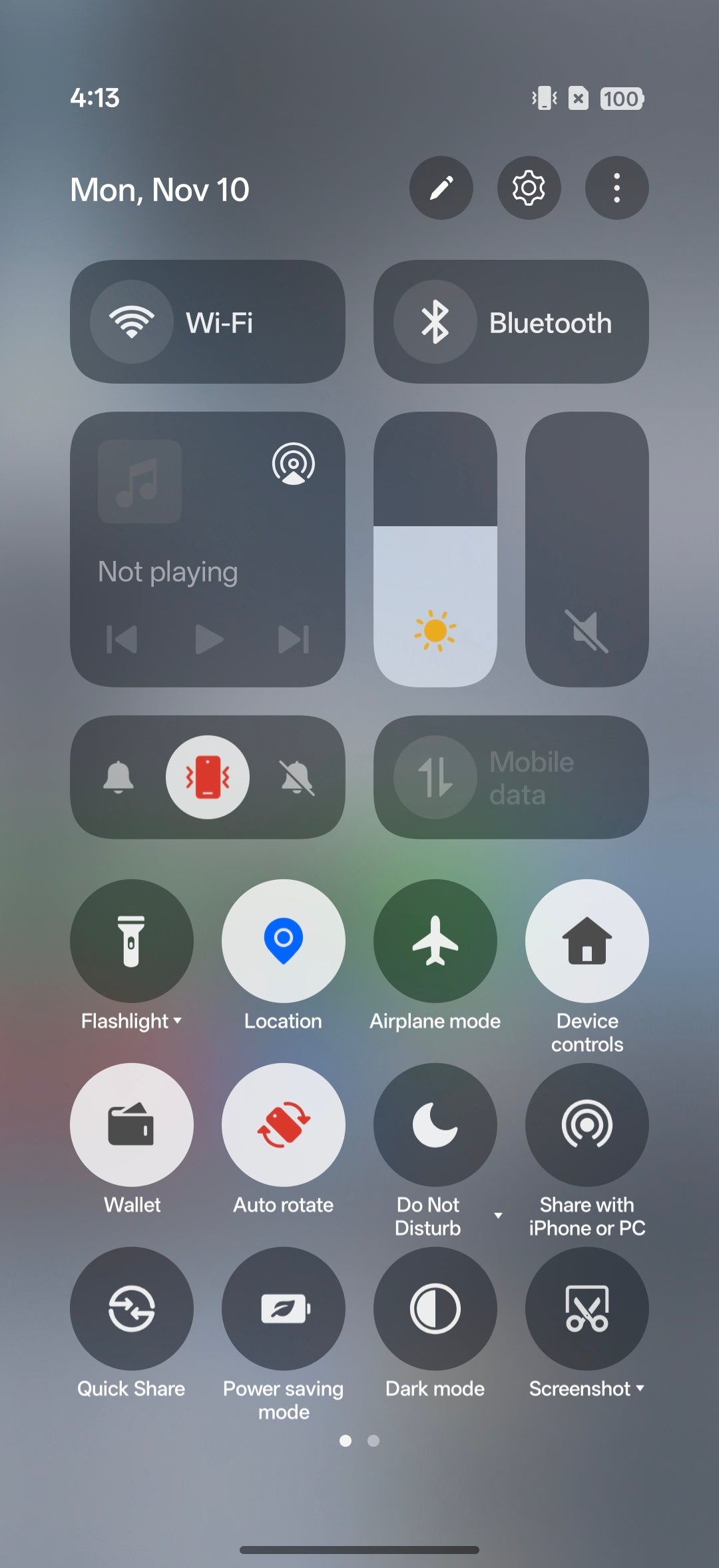Open the media output cast icon
The width and height of the screenshot is (719, 1568).
pos(293,464)
